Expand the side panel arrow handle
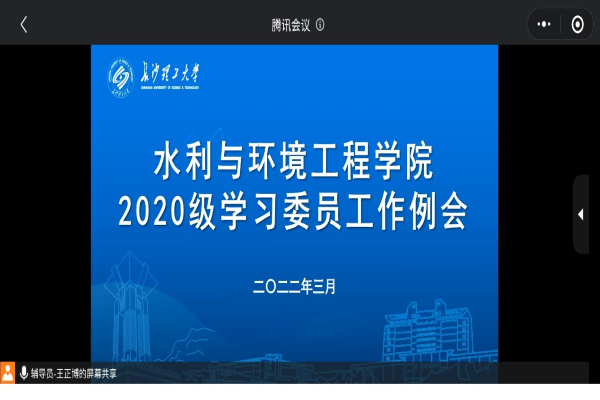 point(581,214)
